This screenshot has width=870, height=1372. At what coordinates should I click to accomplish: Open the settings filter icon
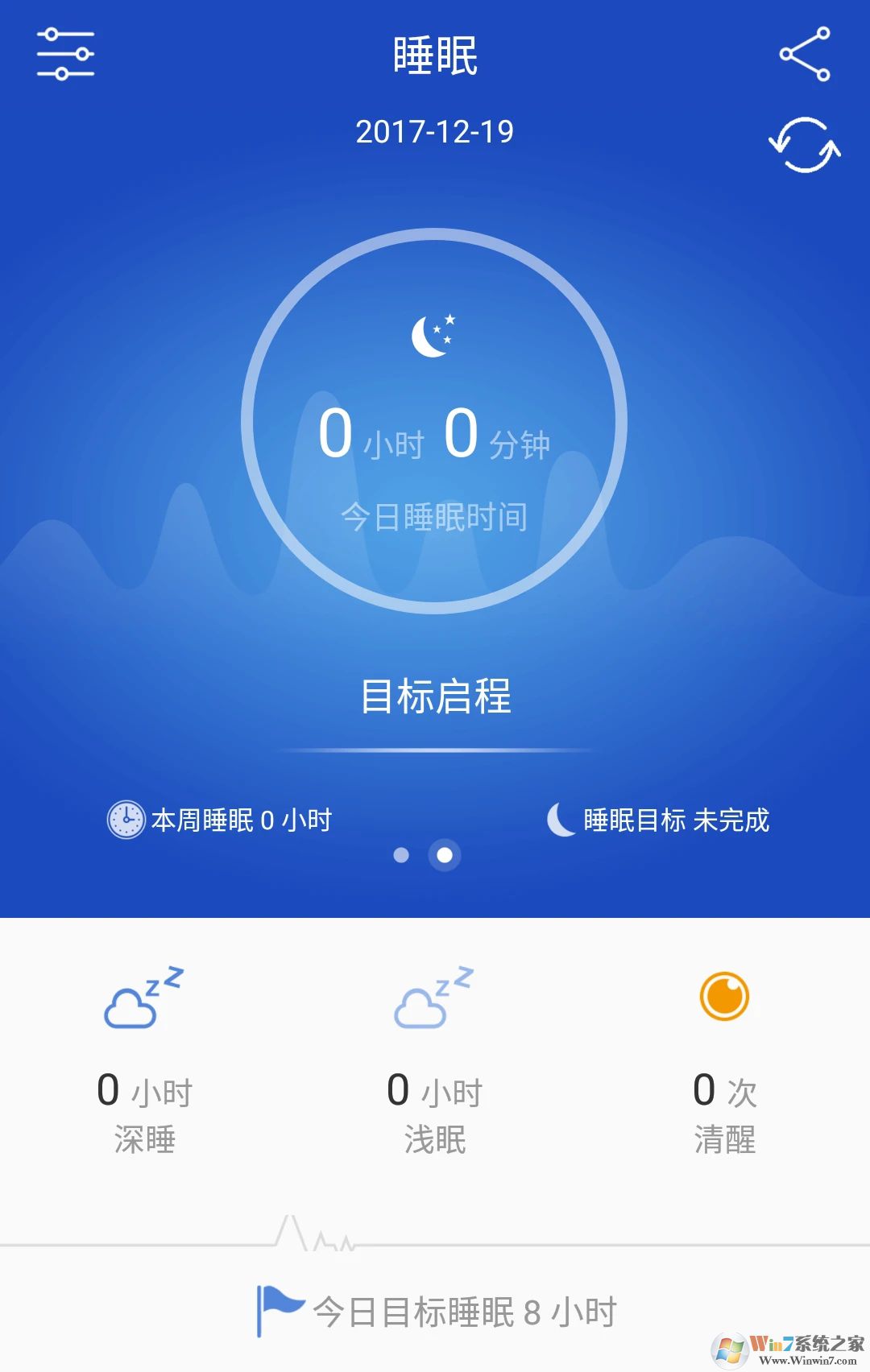(67, 55)
